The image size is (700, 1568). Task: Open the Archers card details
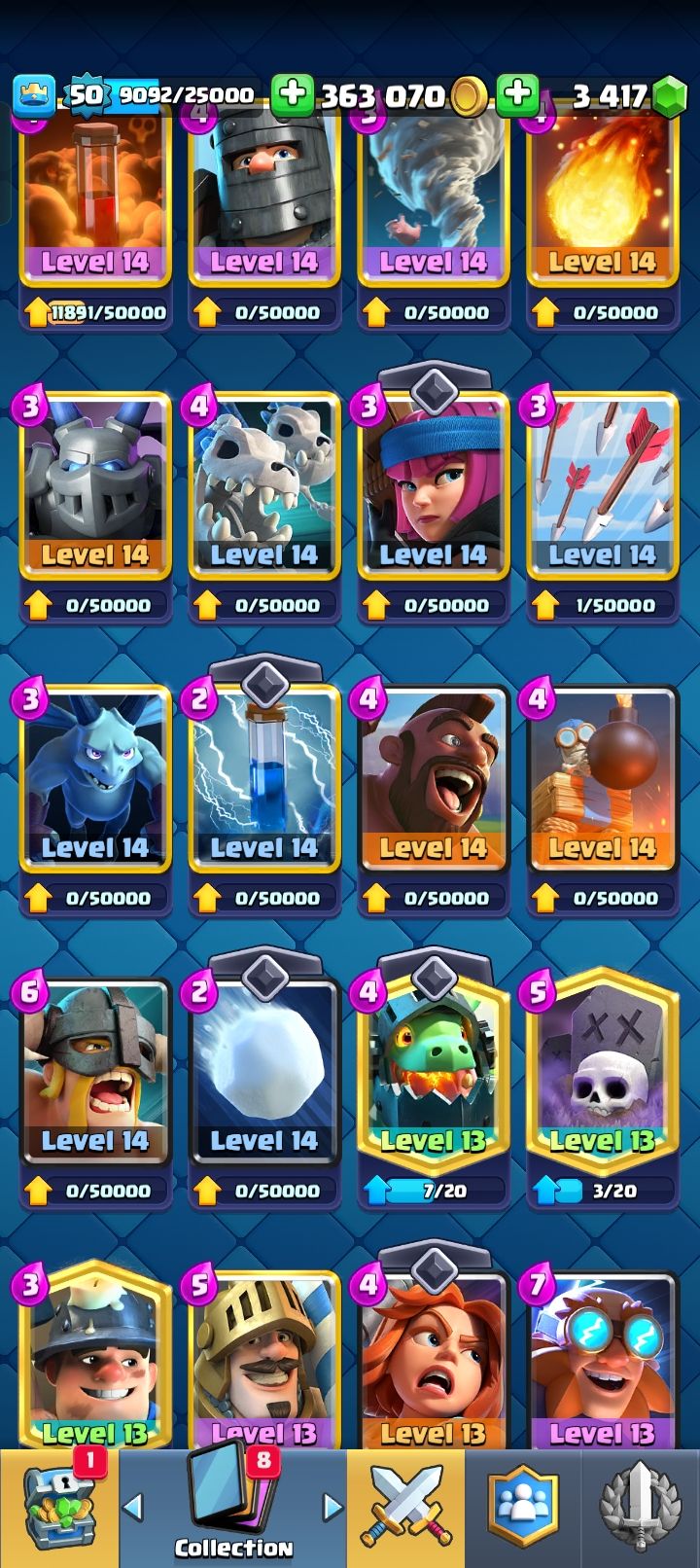click(434, 486)
